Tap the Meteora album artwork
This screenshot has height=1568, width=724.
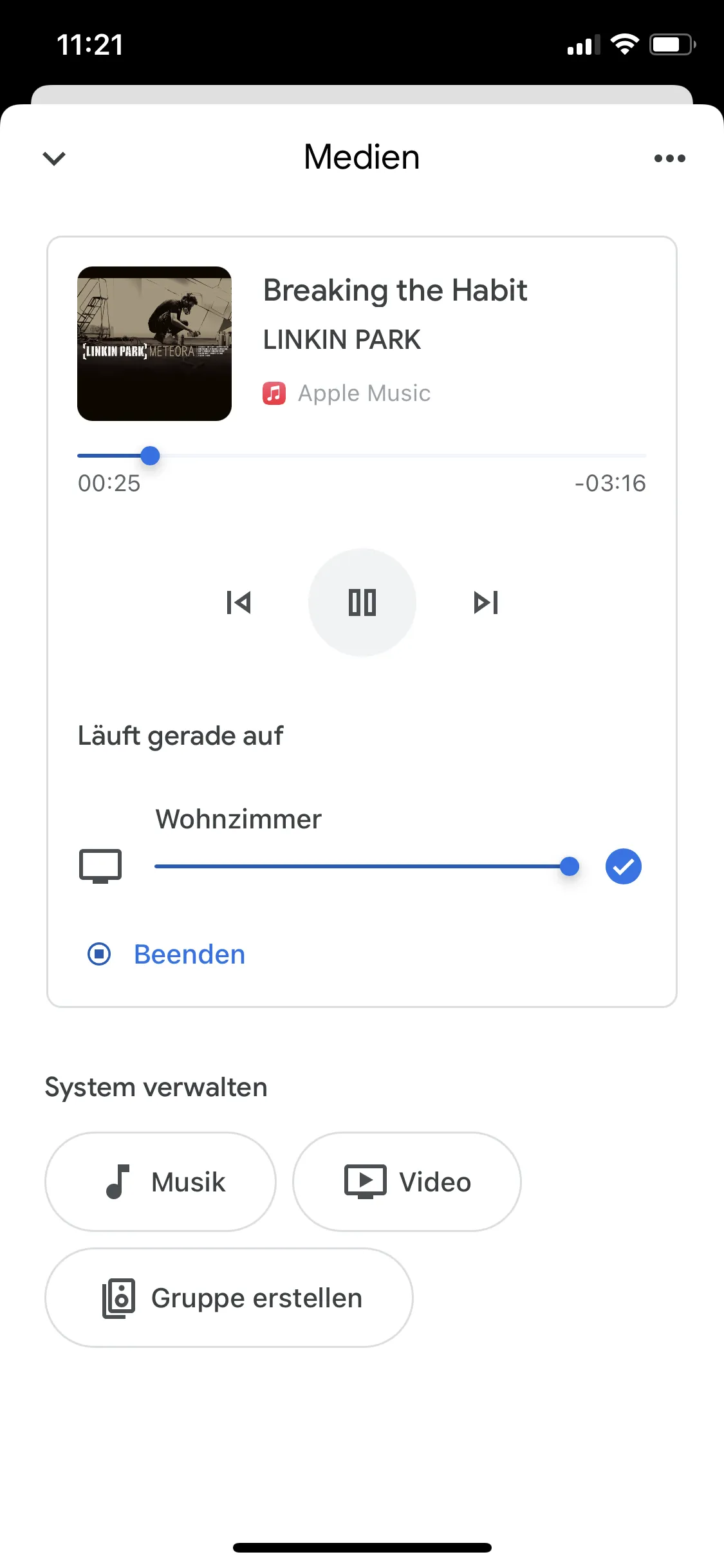[154, 344]
